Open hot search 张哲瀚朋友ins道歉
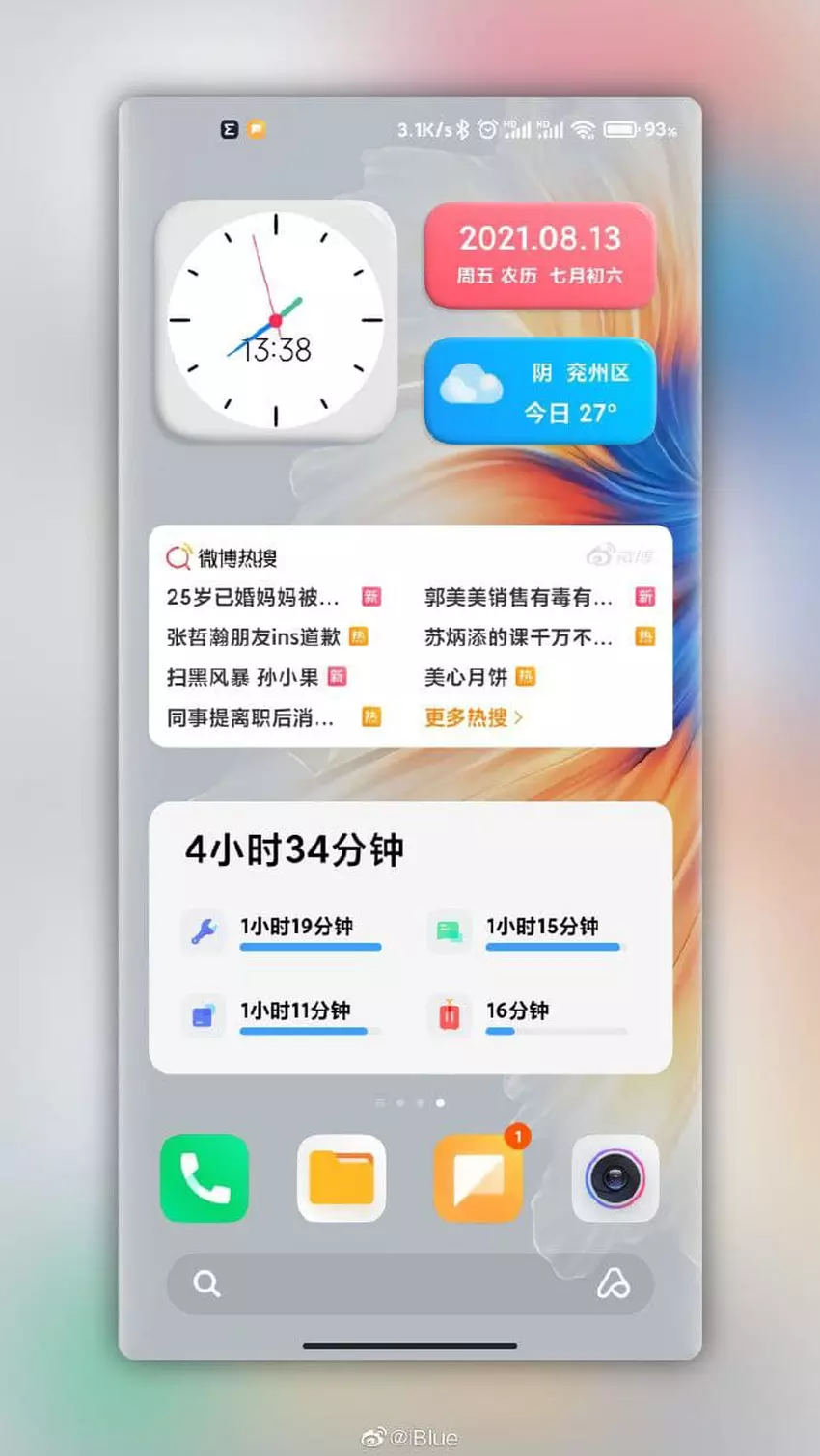 pos(254,637)
